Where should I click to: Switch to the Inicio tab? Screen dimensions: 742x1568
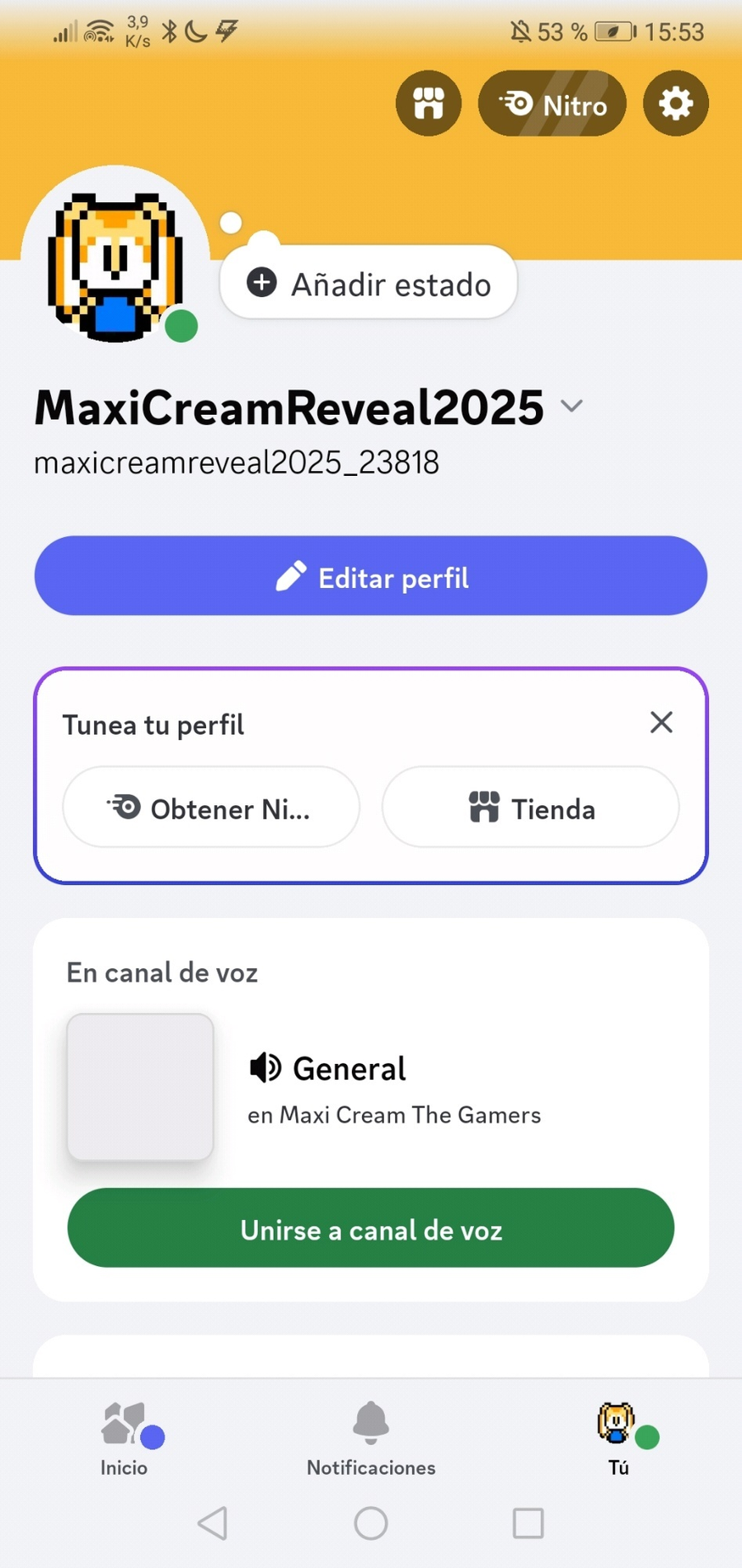point(124,1439)
